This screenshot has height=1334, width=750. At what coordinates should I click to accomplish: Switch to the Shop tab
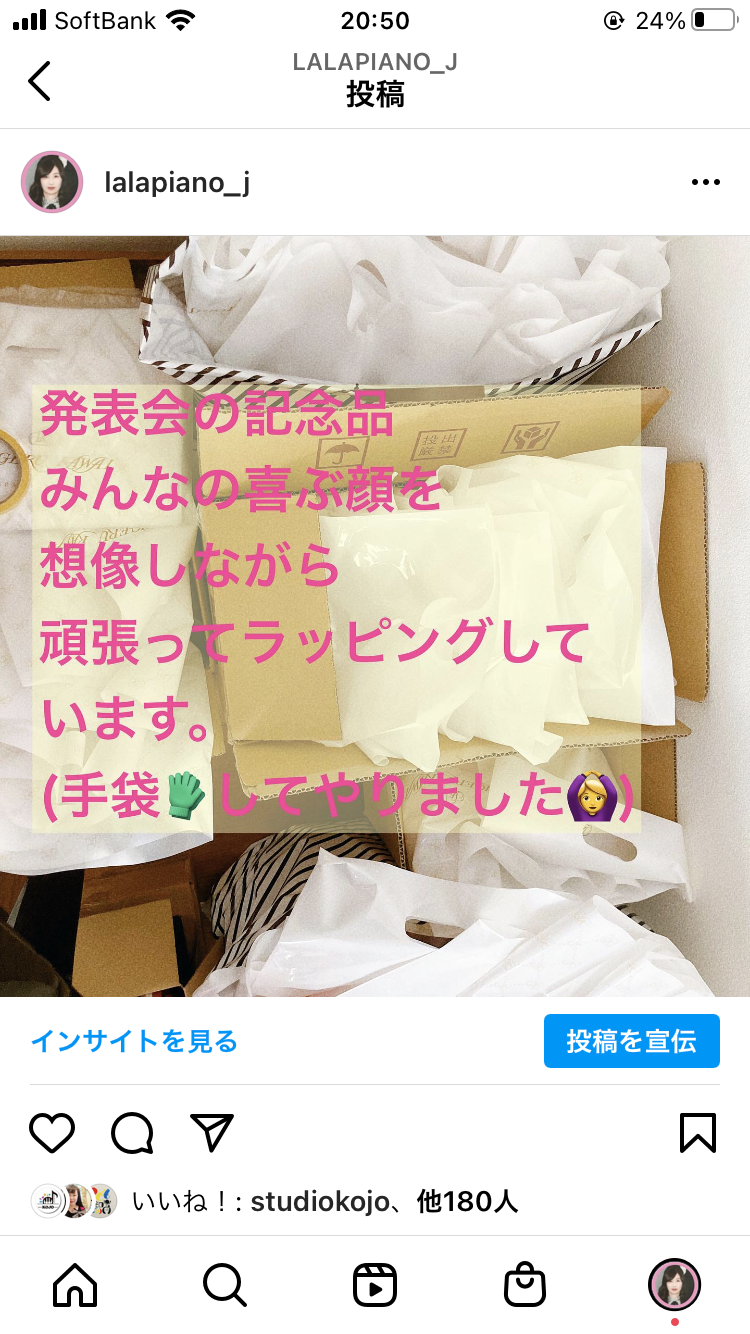tap(525, 1284)
